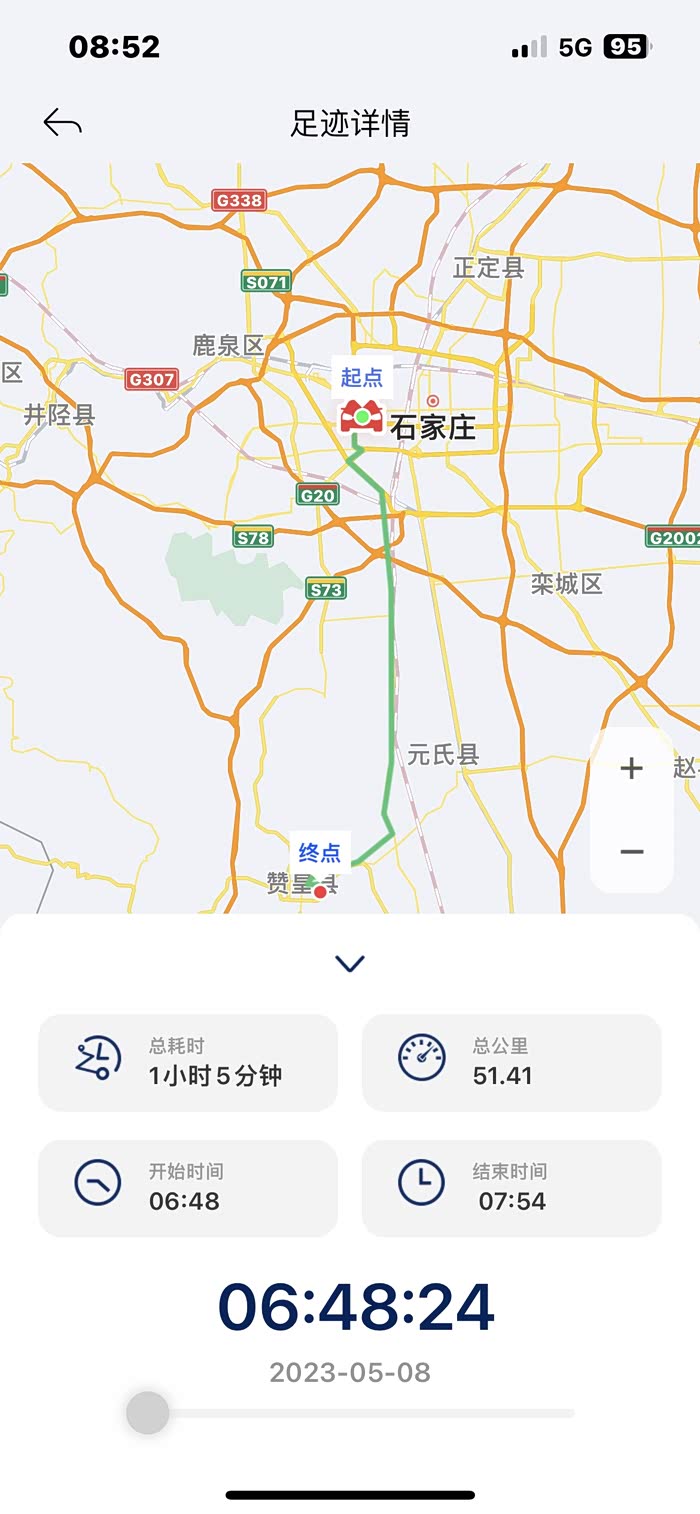
Task: Tap the trip playback slider handle
Action: [148, 1413]
